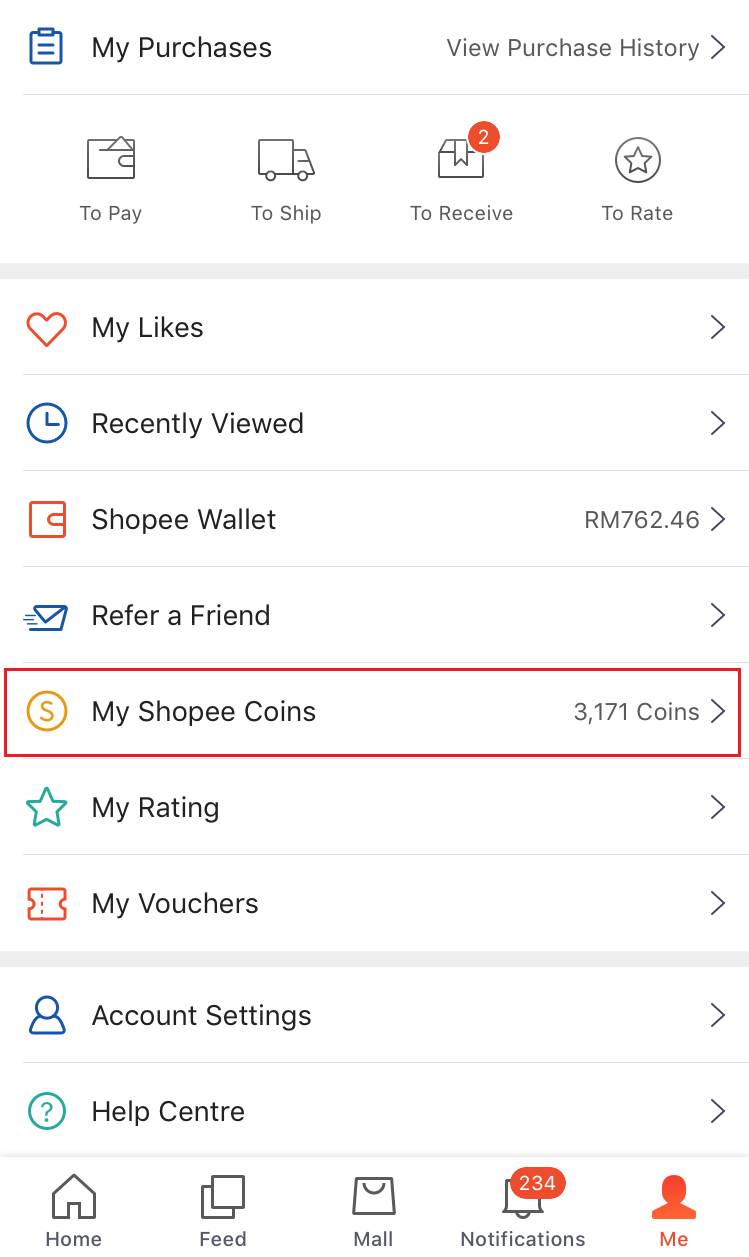
Task: Open Refer a Friend
Action: [374, 616]
